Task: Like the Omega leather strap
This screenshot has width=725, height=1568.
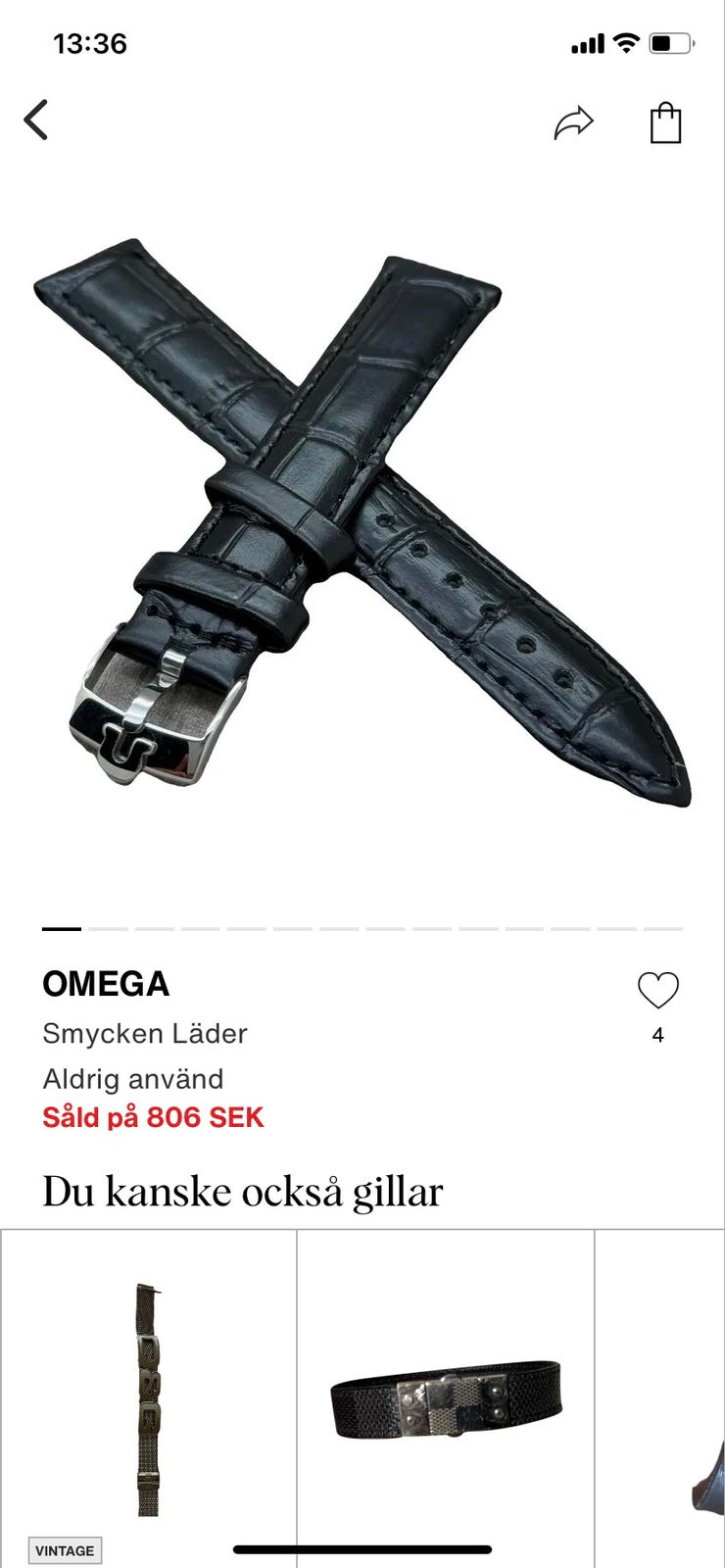Action: [x=657, y=991]
